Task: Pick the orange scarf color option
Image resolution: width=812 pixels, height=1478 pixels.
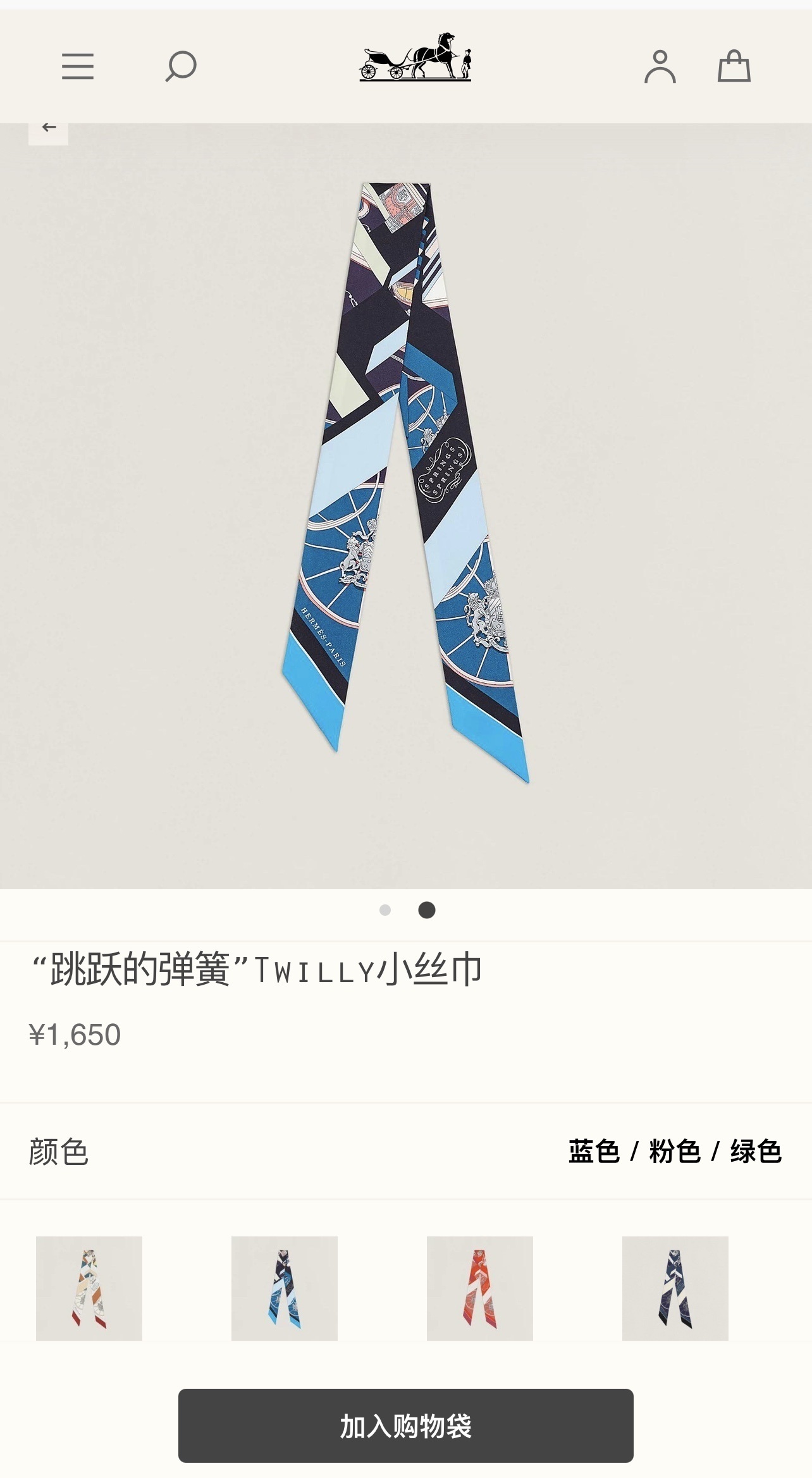Action: pyautogui.click(x=480, y=1288)
